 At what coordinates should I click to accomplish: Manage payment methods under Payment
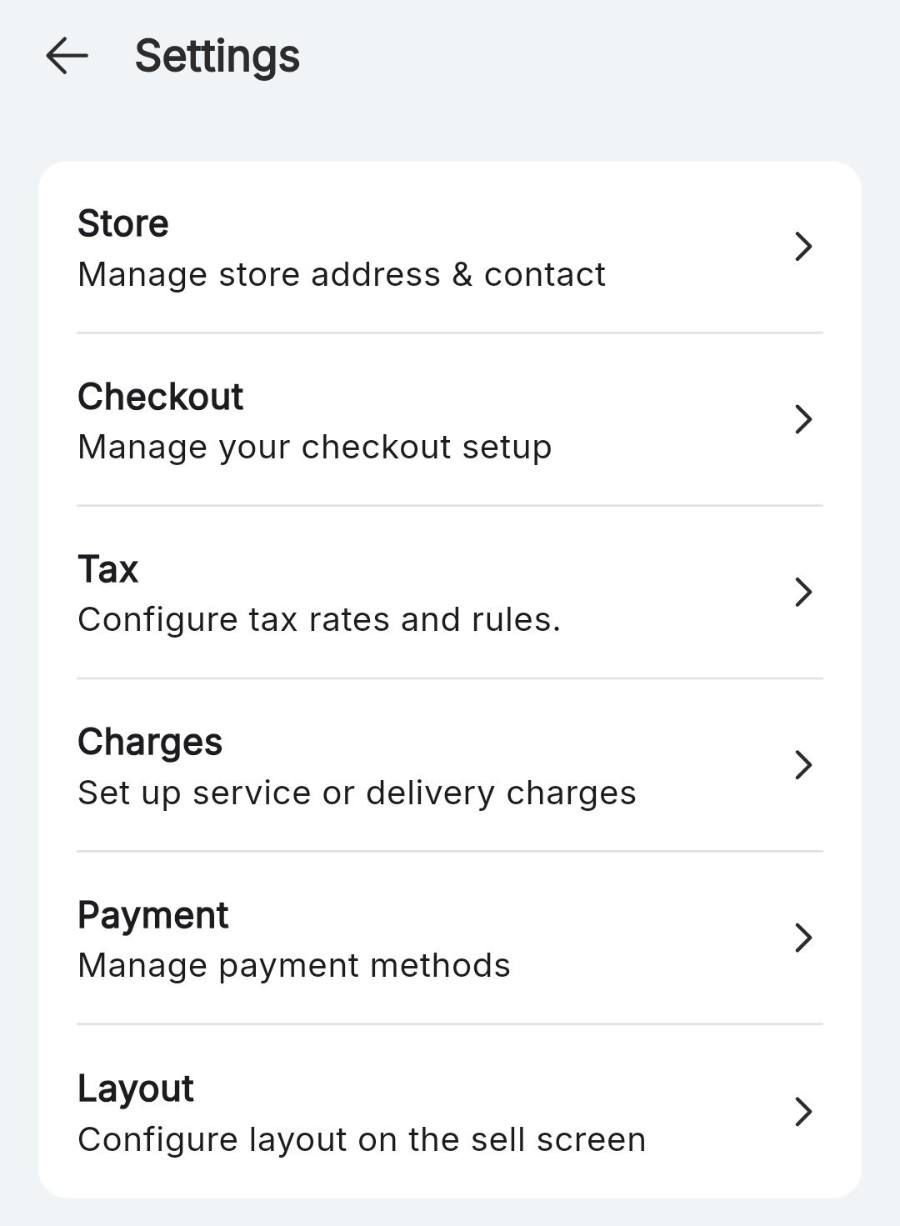tap(450, 939)
